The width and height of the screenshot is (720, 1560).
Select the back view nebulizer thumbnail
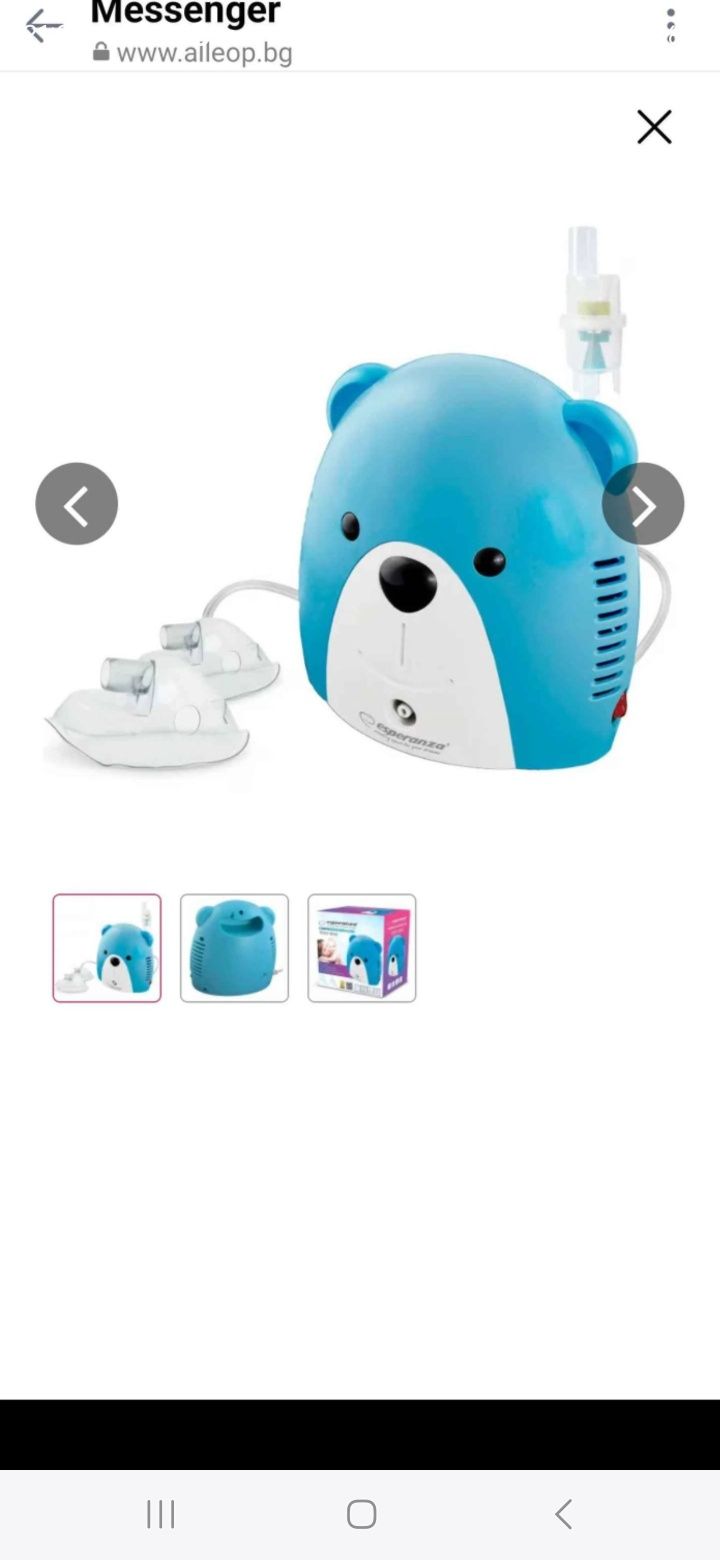[234, 948]
